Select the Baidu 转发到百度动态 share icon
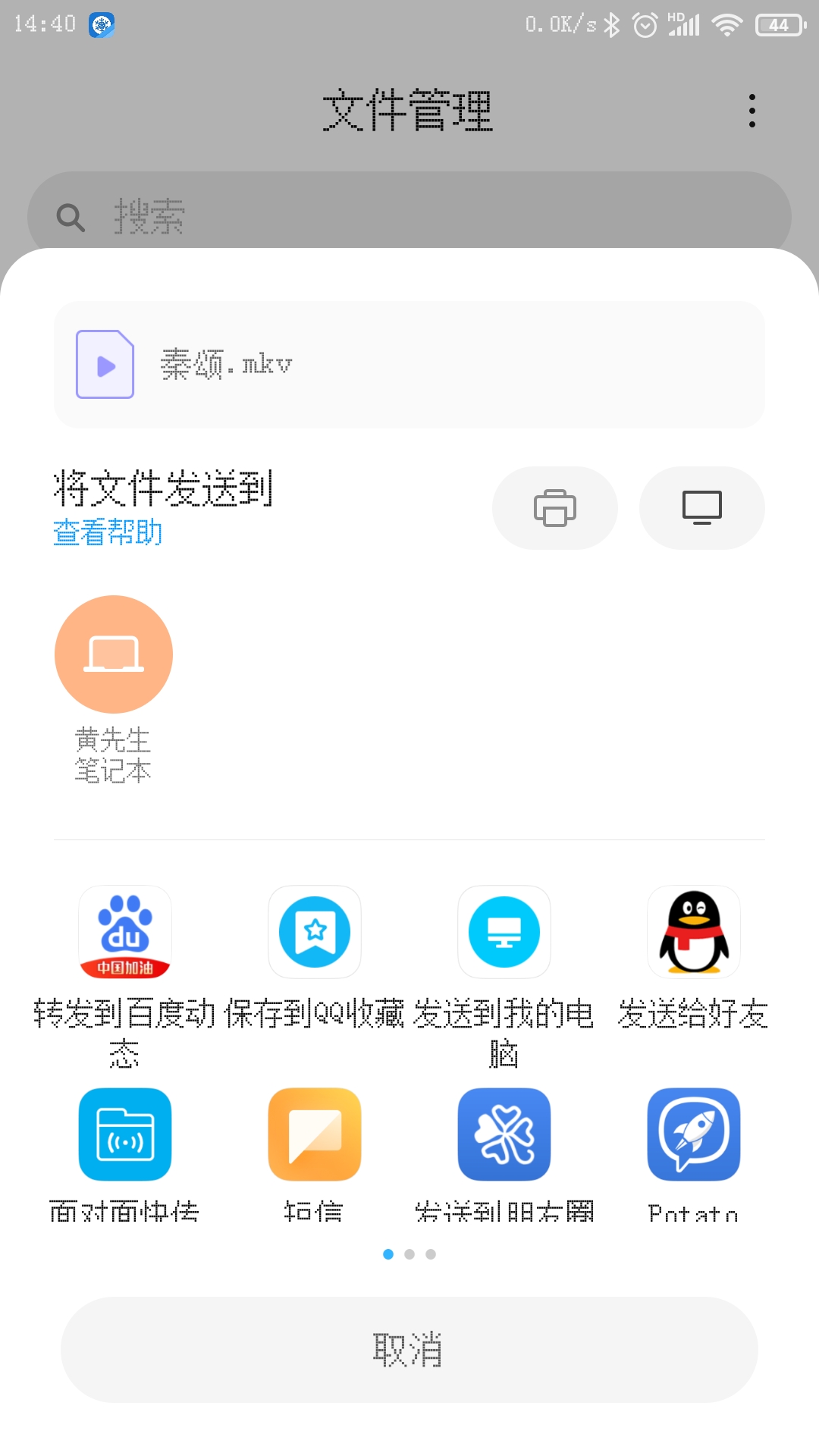Image resolution: width=819 pixels, height=1456 pixels. click(125, 932)
